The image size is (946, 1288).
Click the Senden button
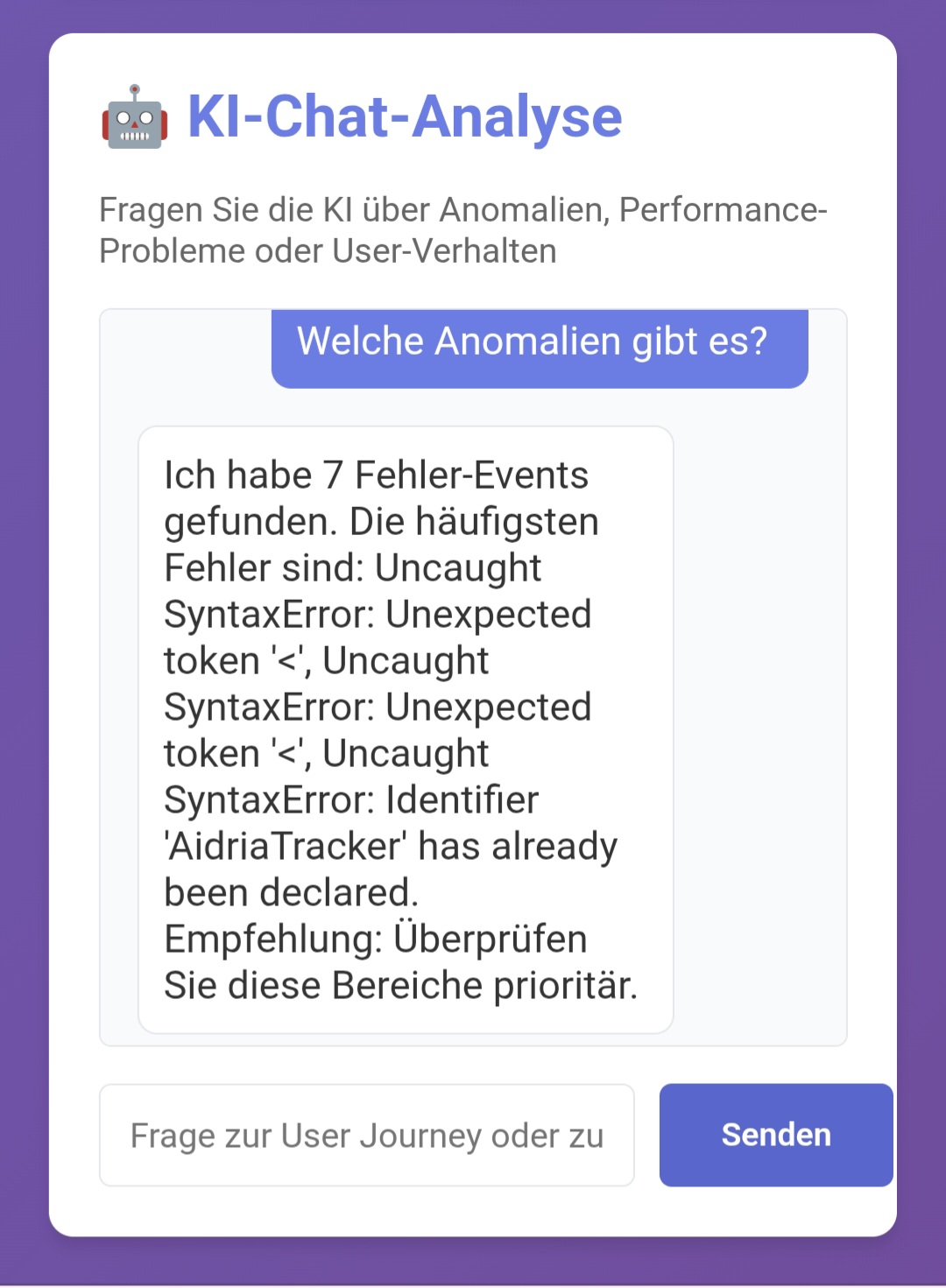click(x=775, y=1135)
